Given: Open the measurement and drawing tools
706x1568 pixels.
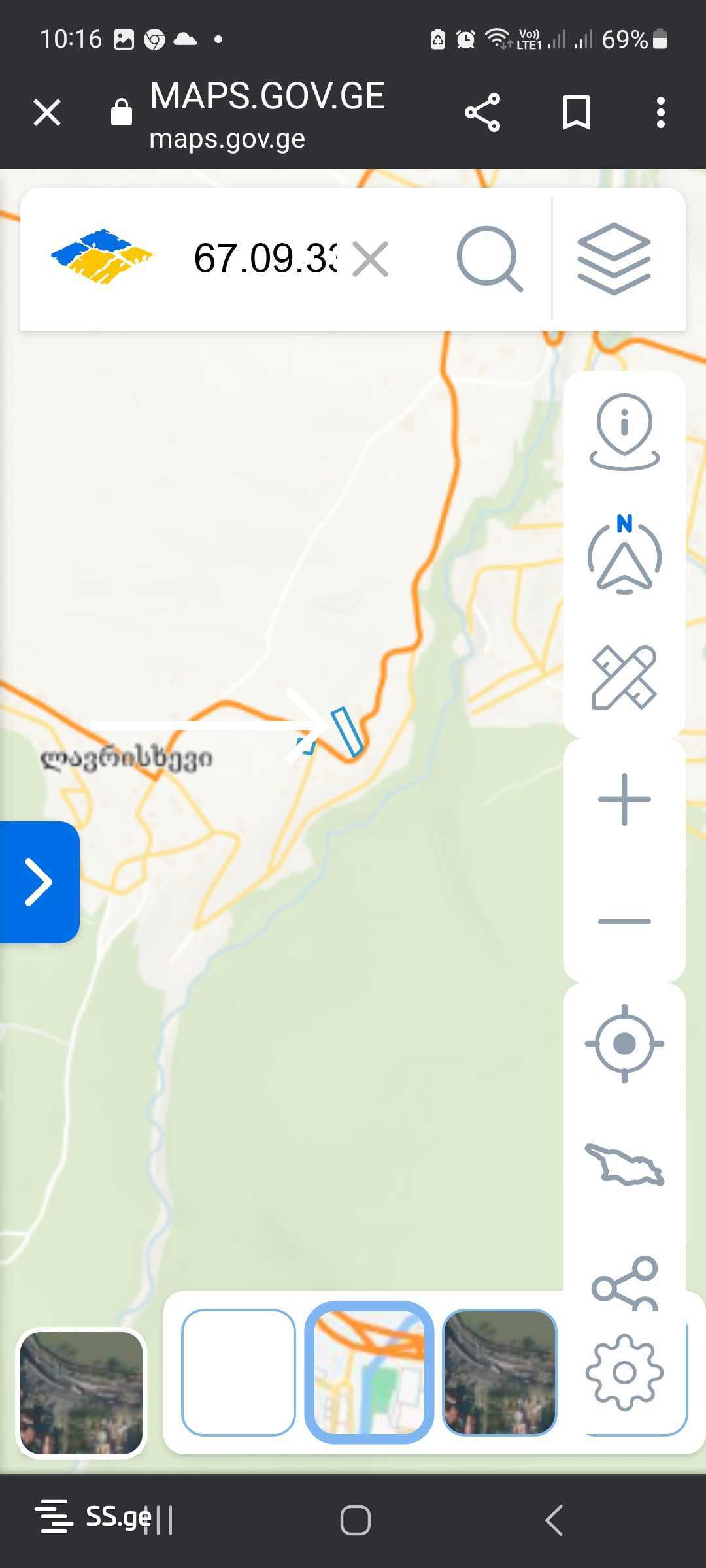Looking at the screenshot, I should [x=624, y=678].
